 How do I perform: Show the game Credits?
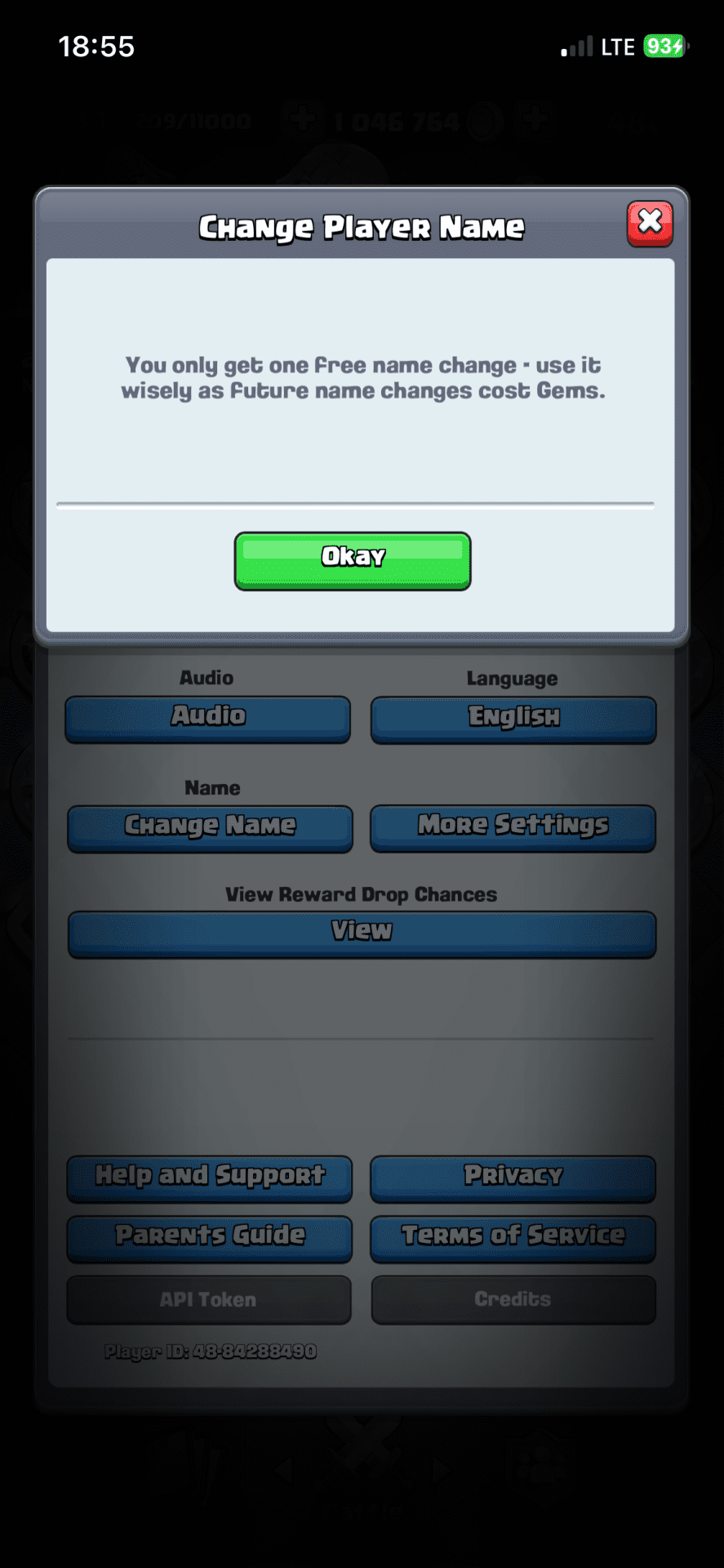pos(513,1299)
